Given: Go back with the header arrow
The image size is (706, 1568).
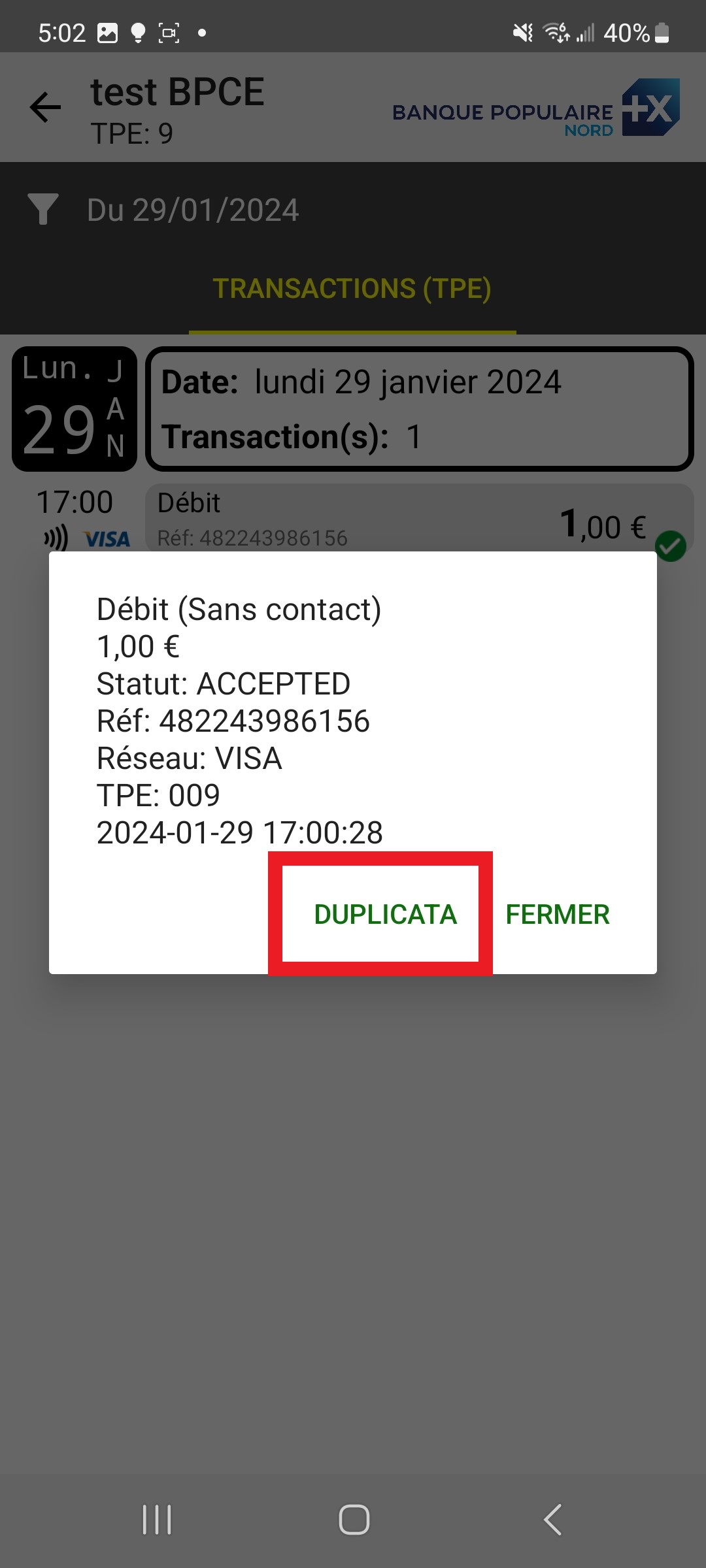Looking at the screenshot, I should (x=45, y=107).
